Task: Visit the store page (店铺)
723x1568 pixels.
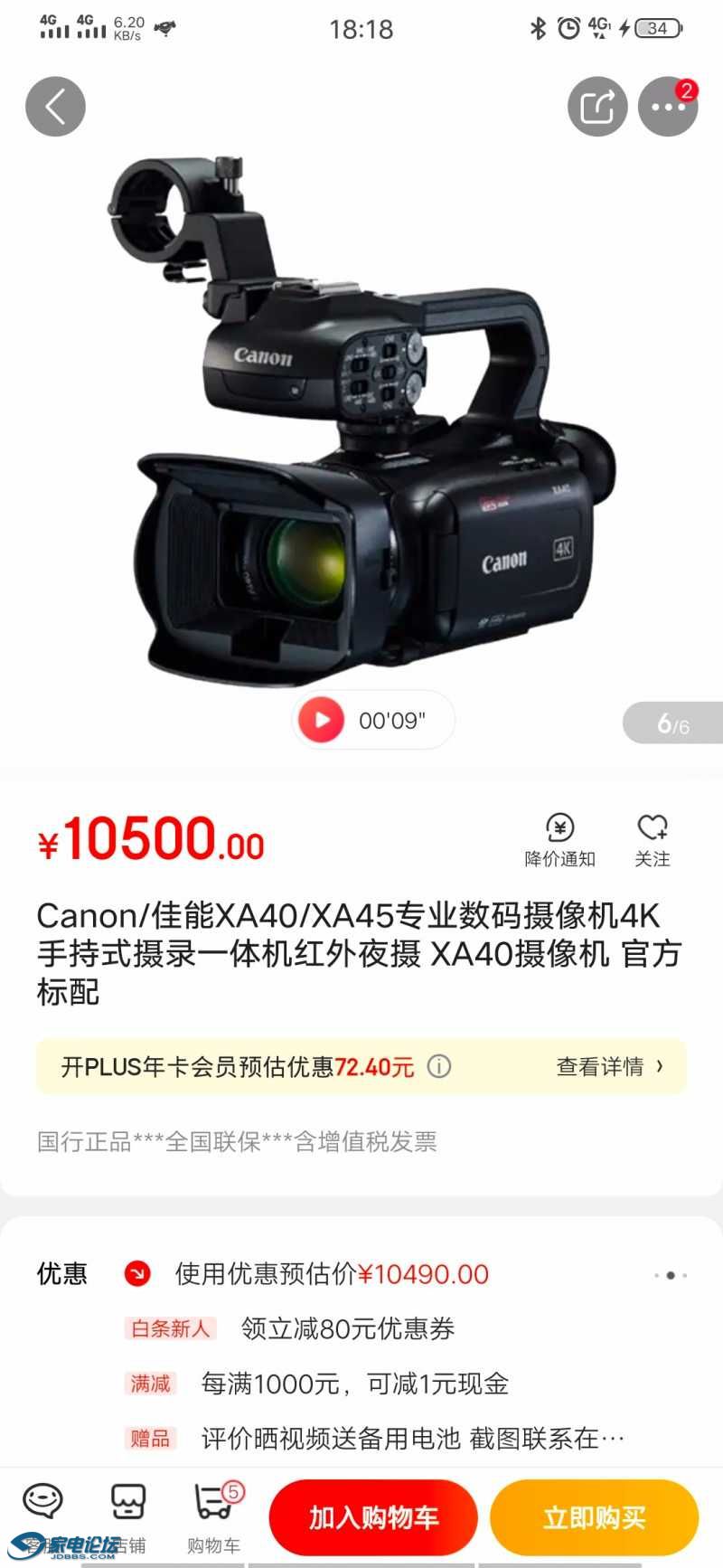Action: pos(128,1512)
